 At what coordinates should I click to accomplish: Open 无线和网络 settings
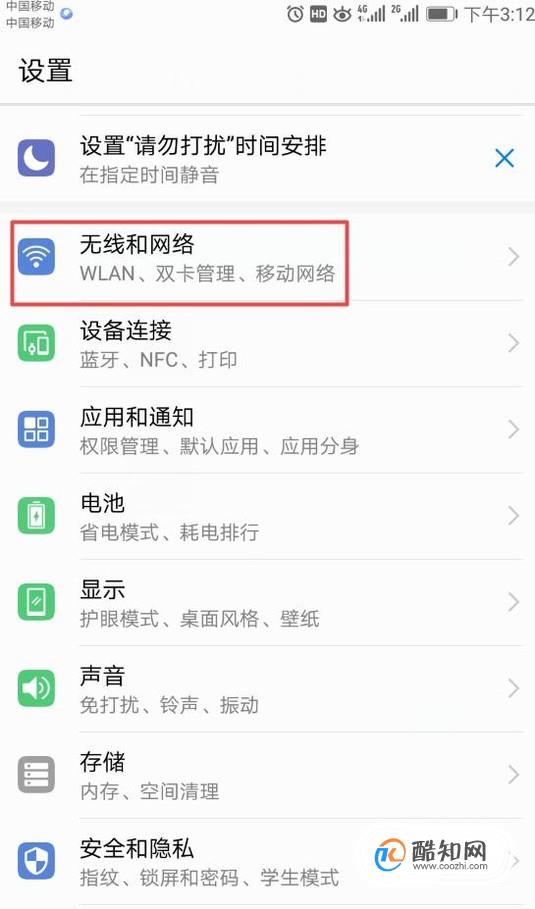point(267,257)
